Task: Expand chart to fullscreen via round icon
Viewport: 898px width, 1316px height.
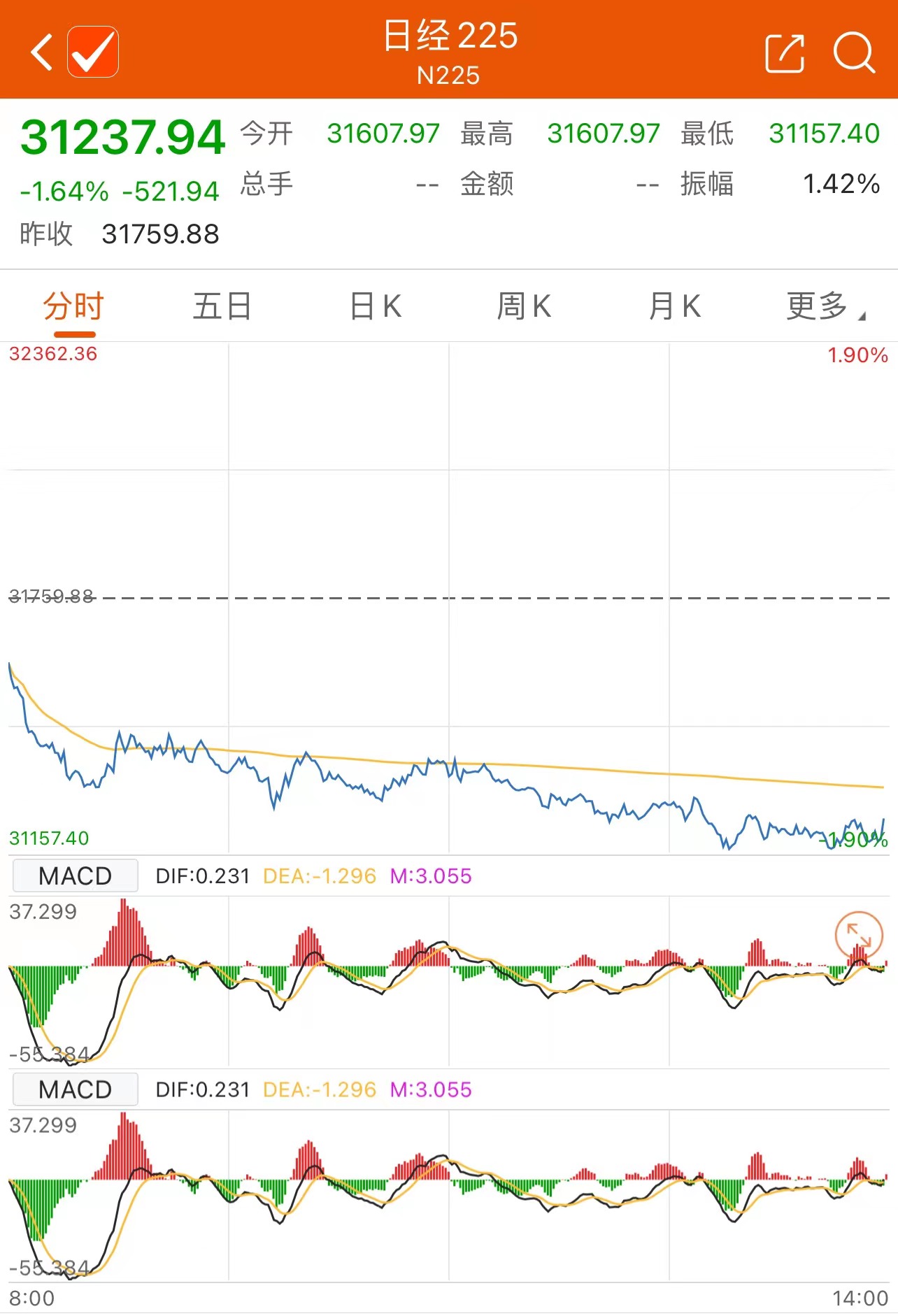Action: tap(859, 935)
